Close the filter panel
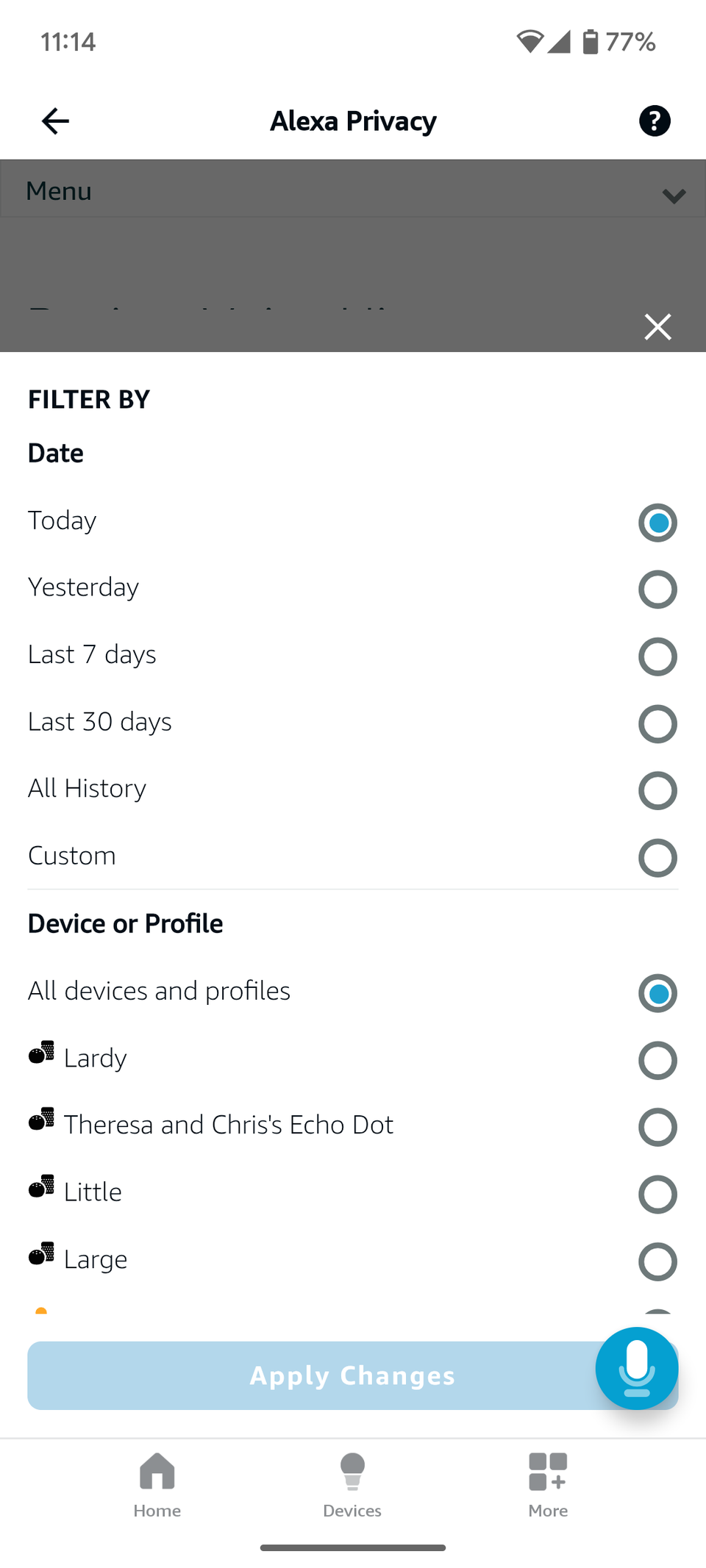706x1568 pixels. point(657,327)
